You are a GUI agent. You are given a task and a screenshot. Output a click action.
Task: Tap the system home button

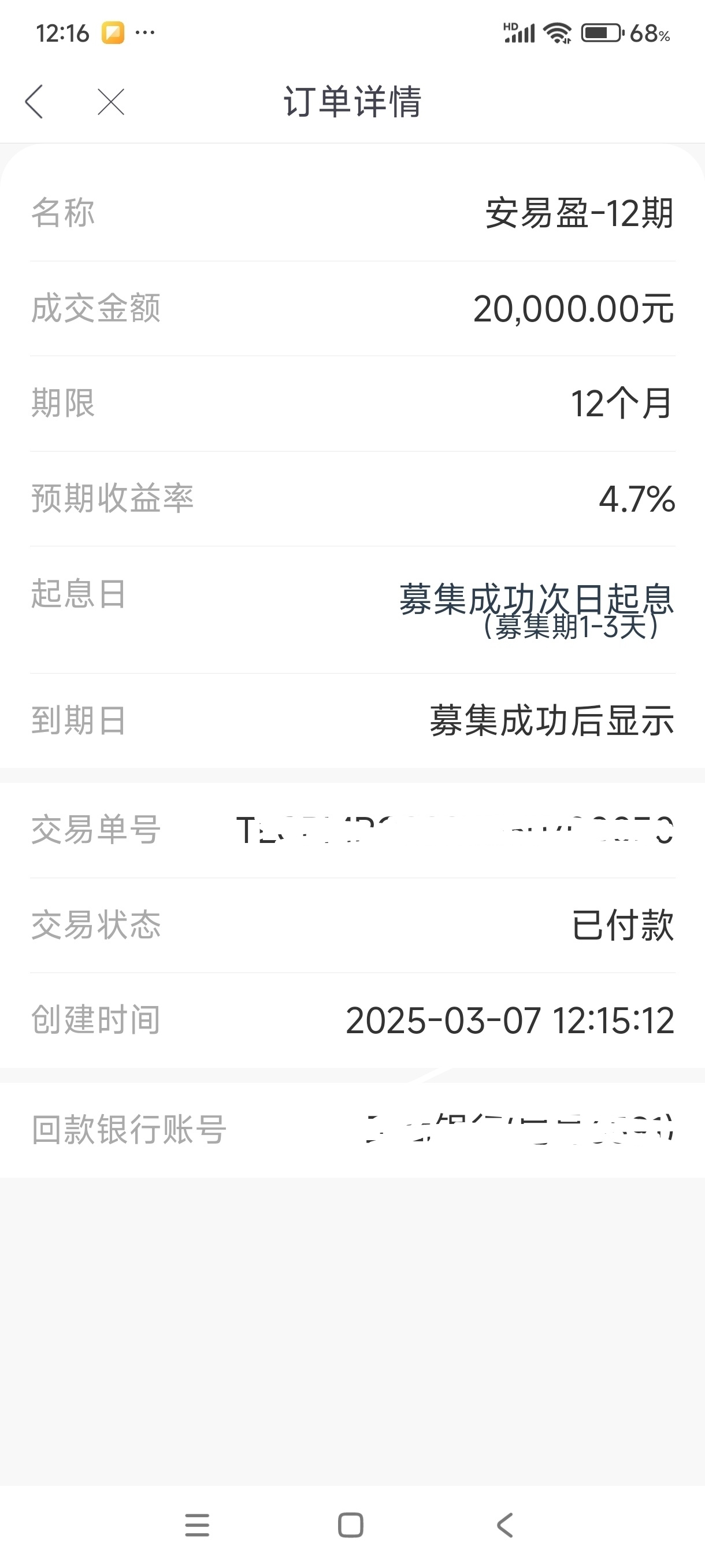coord(350,1525)
